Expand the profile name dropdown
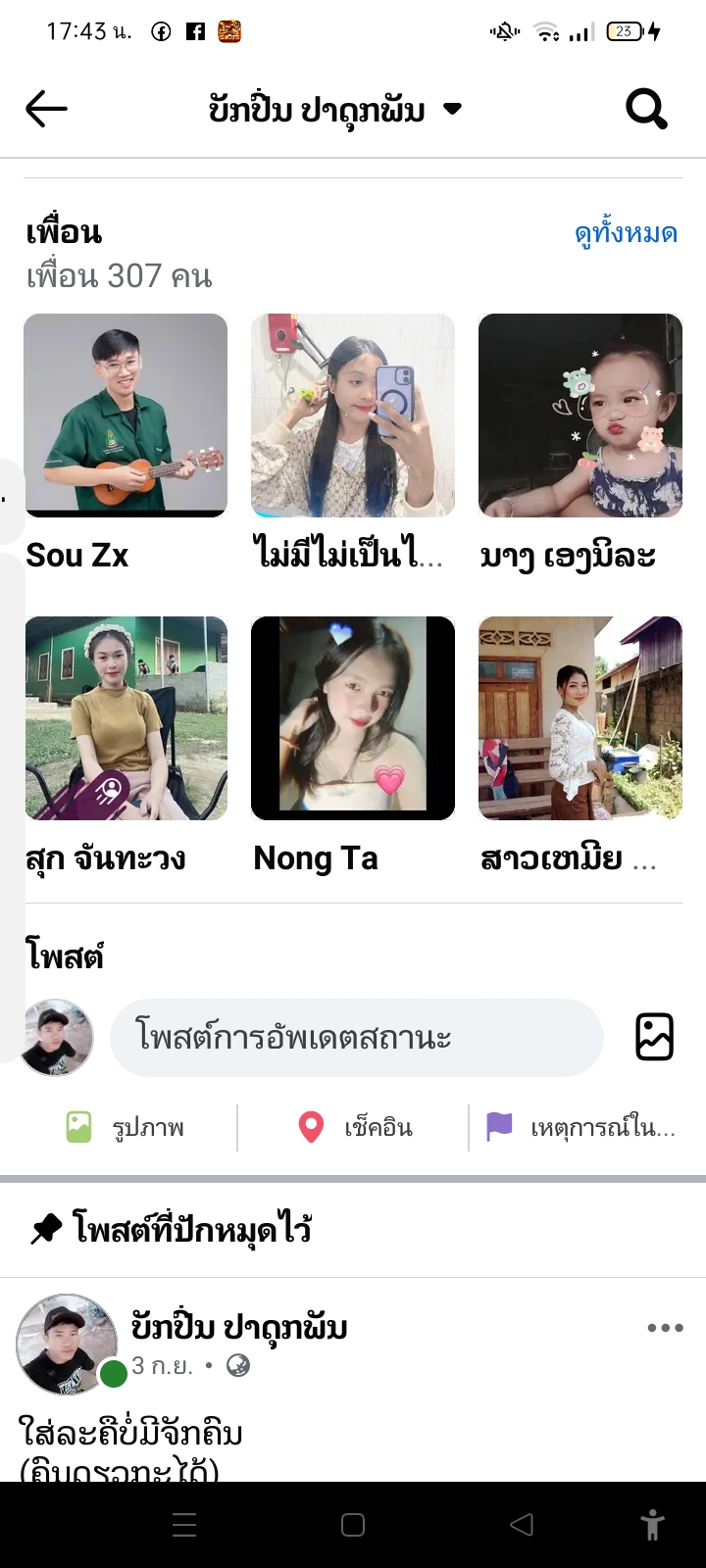Image resolution: width=706 pixels, height=1568 pixels. coord(452,109)
